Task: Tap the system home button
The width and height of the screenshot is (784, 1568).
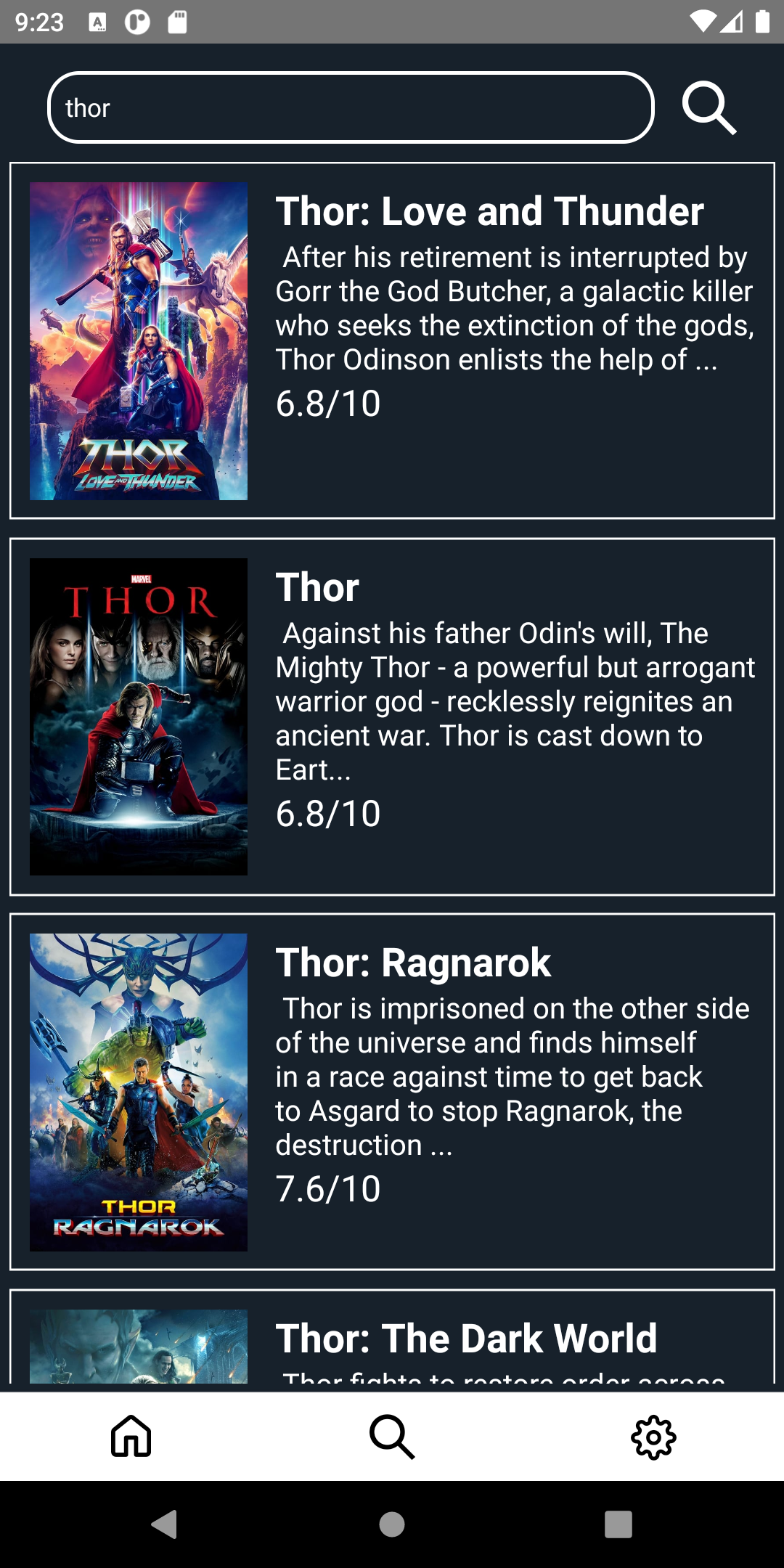Action: pyautogui.click(x=392, y=1524)
